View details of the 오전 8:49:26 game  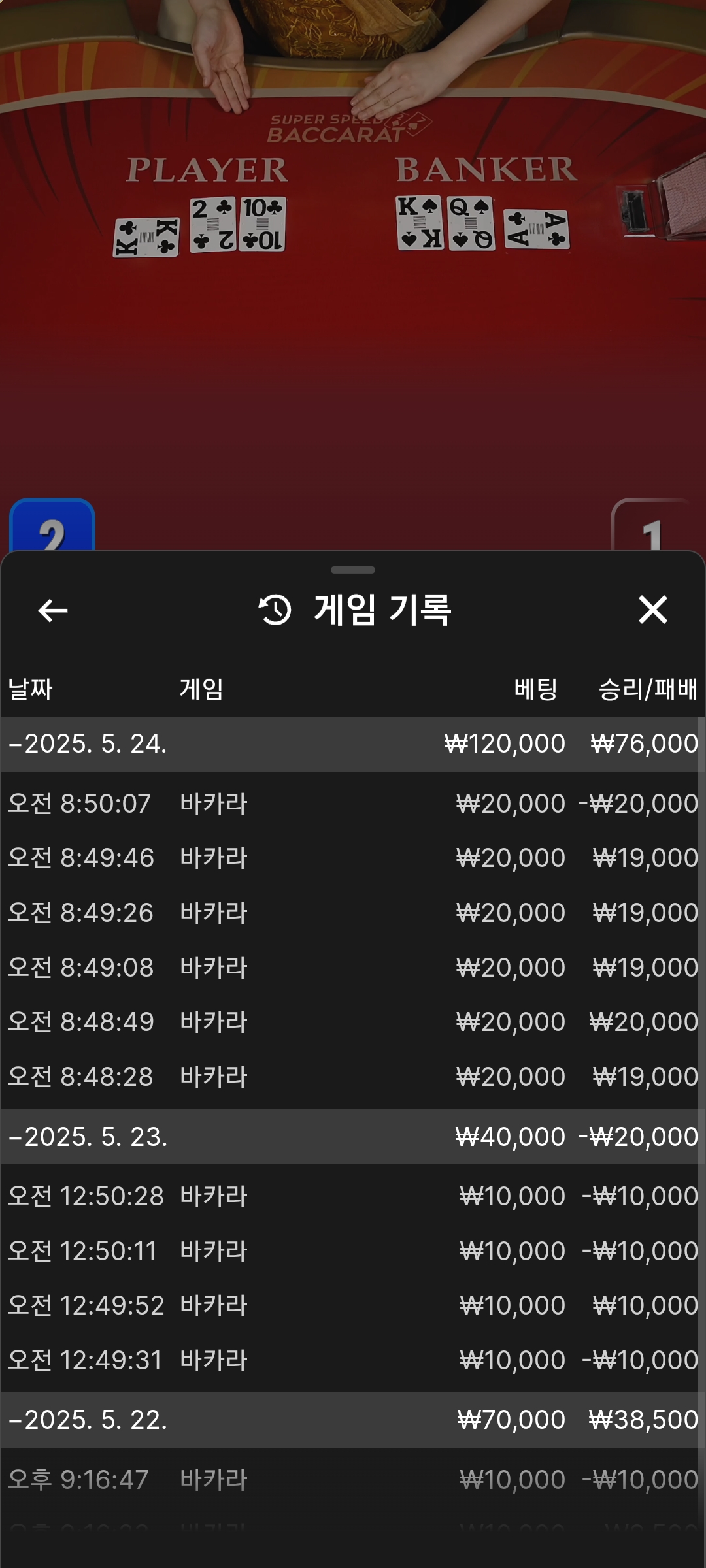click(x=353, y=913)
